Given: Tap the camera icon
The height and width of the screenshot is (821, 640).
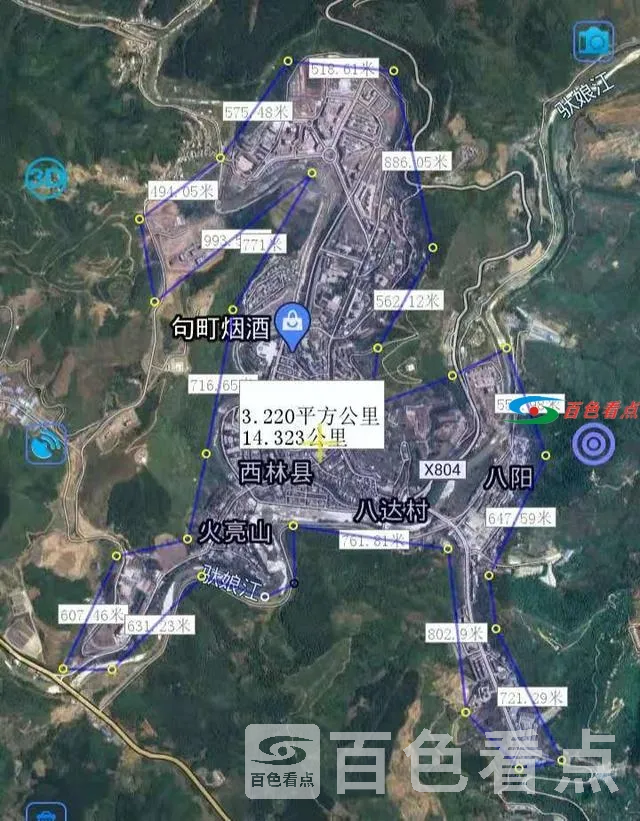Looking at the screenshot, I should [x=594, y=41].
